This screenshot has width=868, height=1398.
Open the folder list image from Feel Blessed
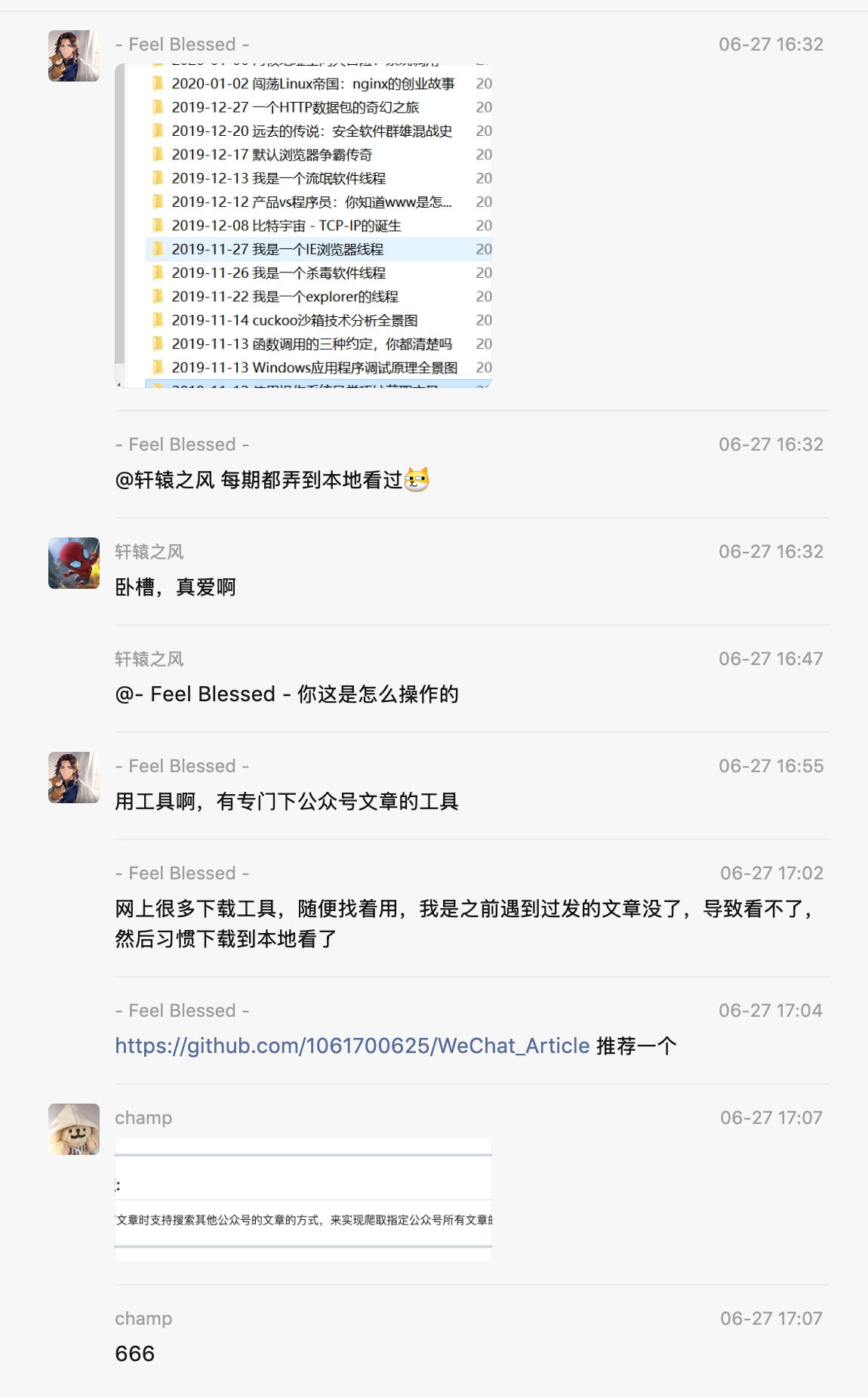click(x=303, y=226)
